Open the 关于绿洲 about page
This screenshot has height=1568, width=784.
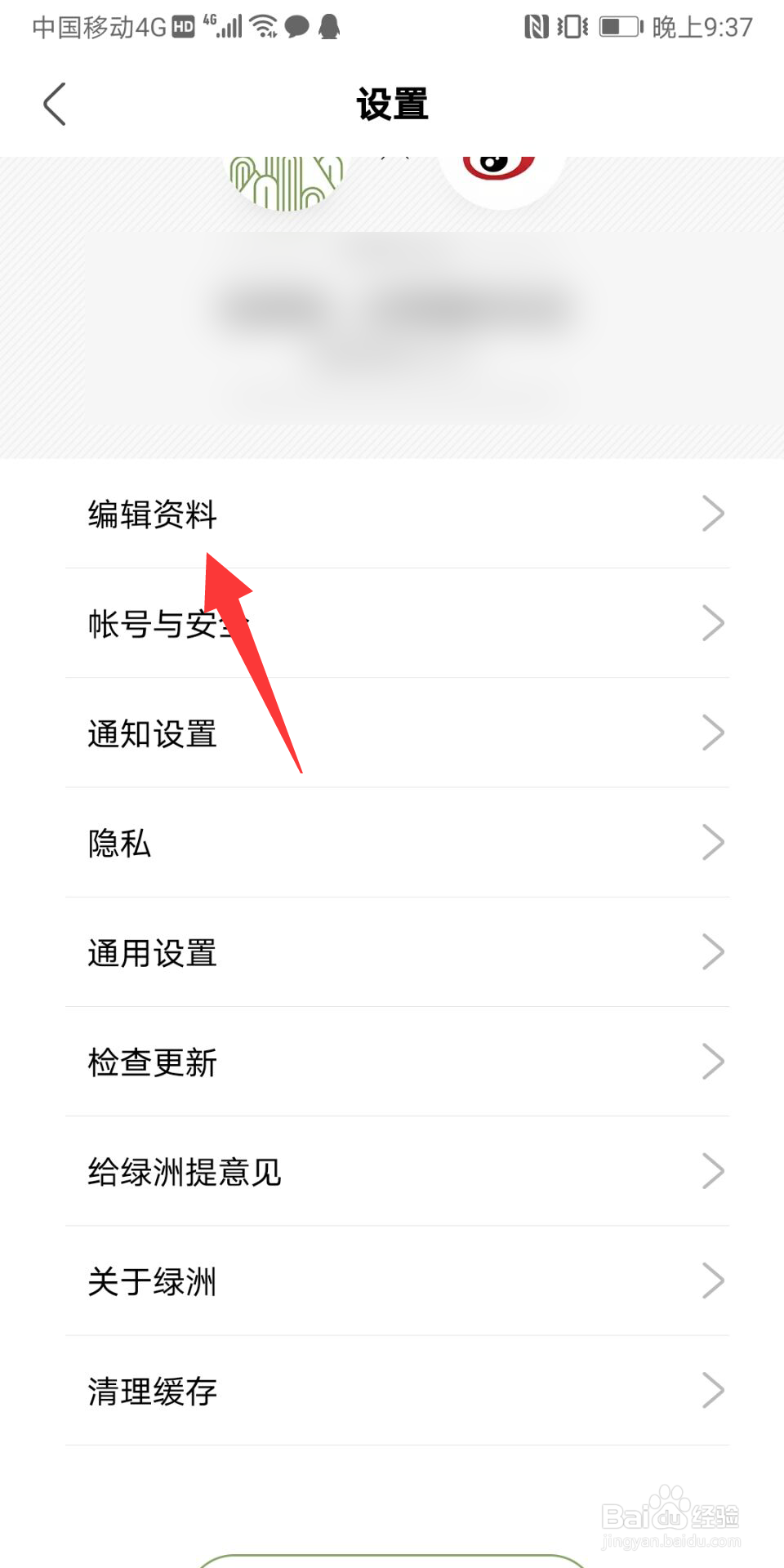coord(151,1281)
